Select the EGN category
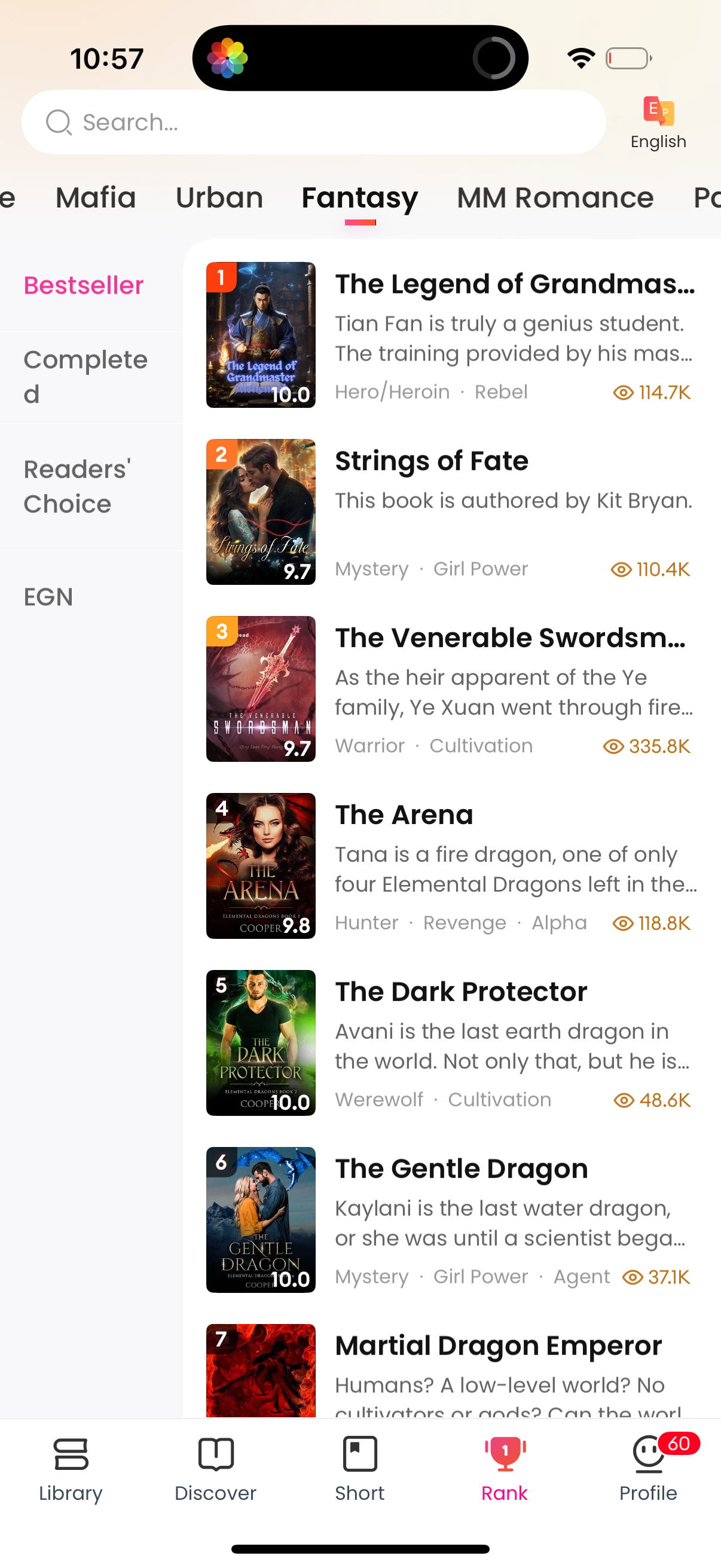Image resolution: width=721 pixels, height=1568 pixels. 48,597
